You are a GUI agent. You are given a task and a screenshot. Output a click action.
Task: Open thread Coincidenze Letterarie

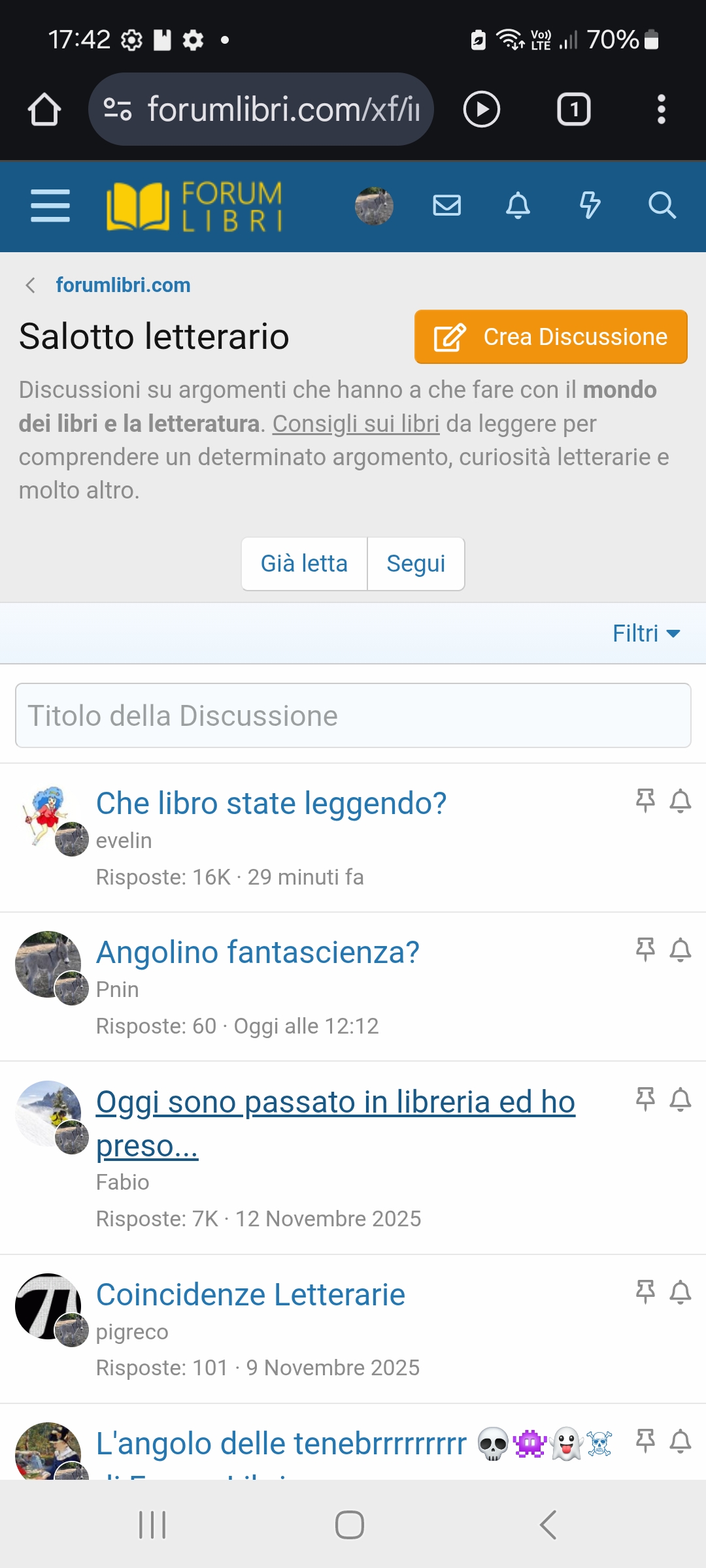pos(250,1294)
